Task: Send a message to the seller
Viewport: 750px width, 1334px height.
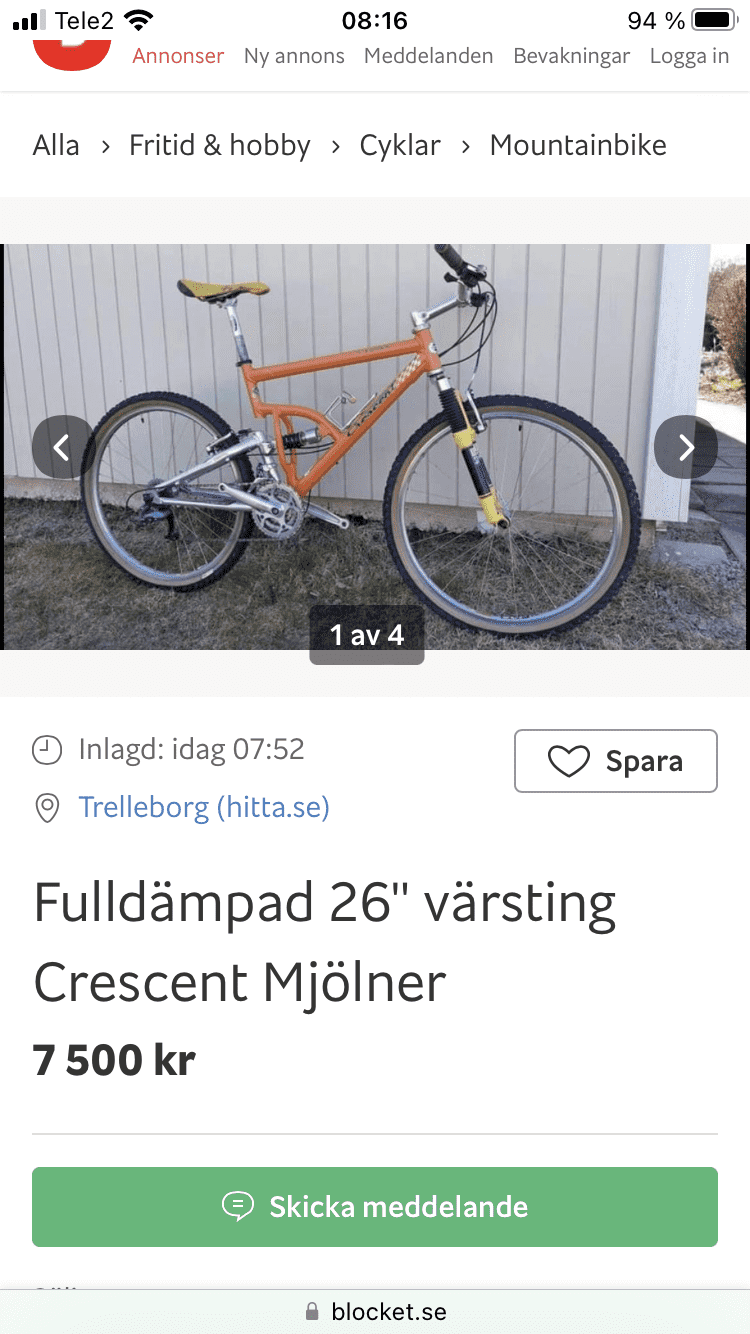Action: click(x=375, y=1207)
